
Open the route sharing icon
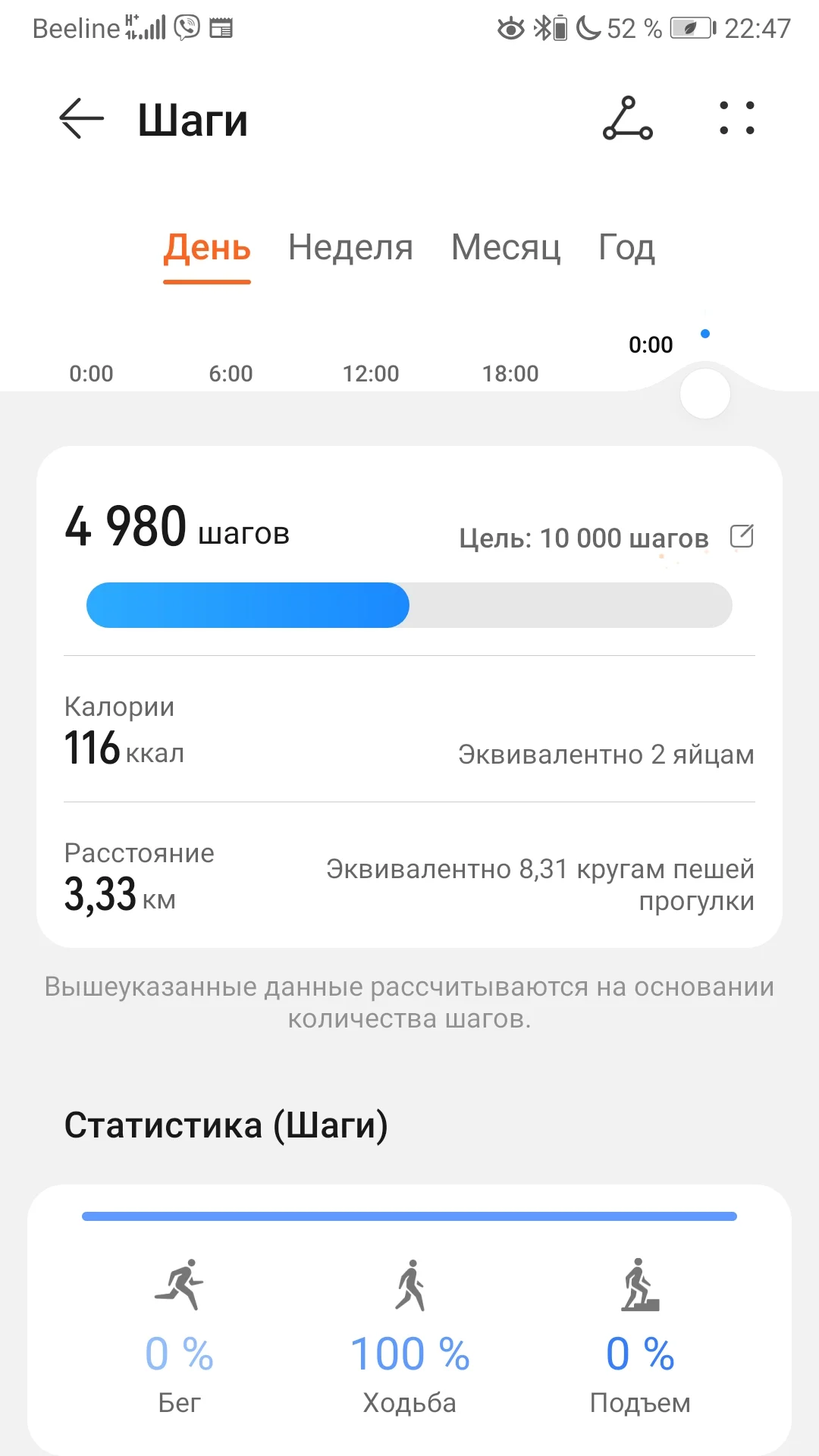627,119
